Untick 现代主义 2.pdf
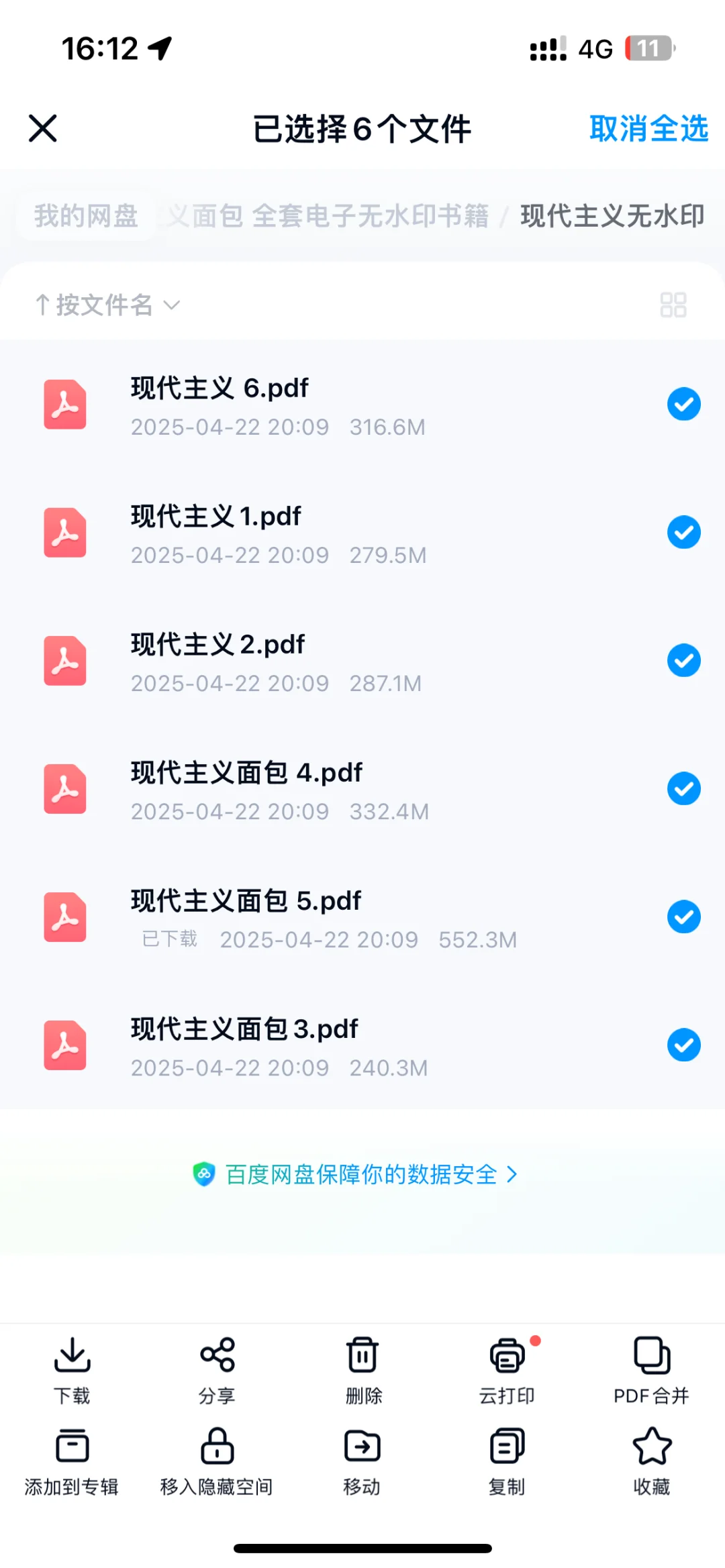This screenshot has height=1568, width=725. 684,660
